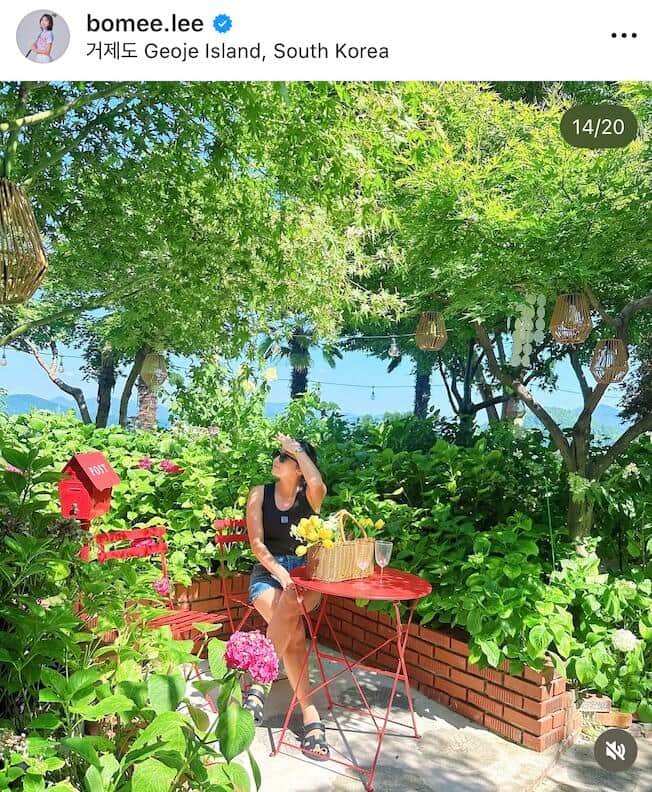Unmute the post's sound

pyautogui.click(x=615, y=749)
